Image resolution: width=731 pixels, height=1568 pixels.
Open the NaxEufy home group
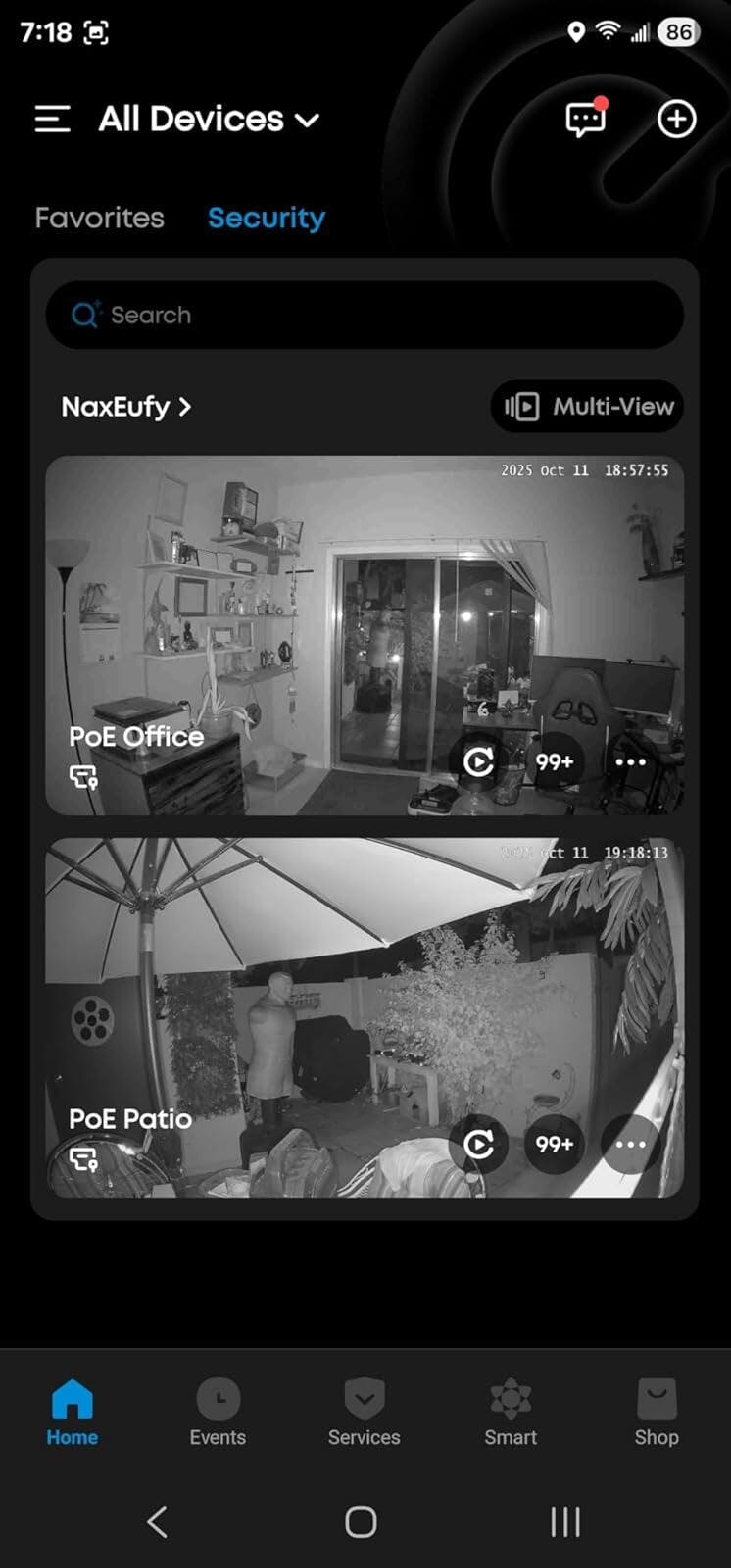pos(125,406)
